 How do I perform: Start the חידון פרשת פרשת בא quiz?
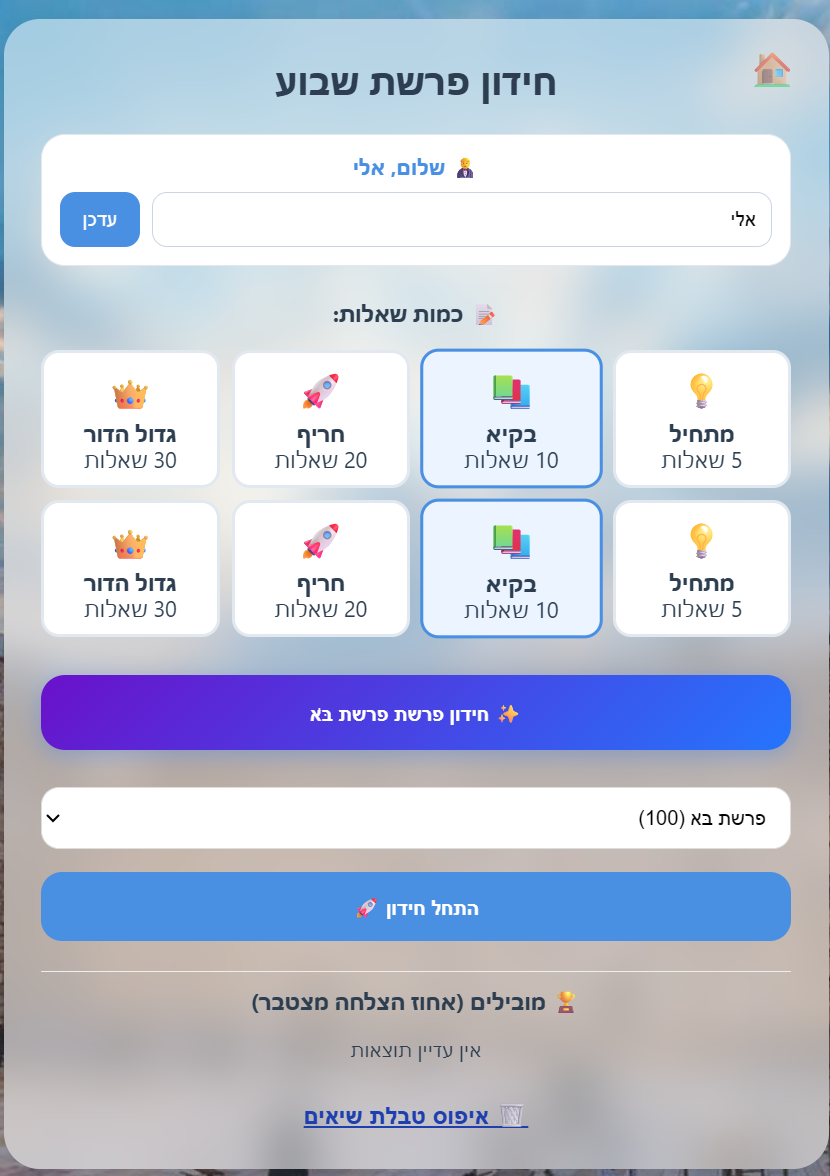click(415, 713)
